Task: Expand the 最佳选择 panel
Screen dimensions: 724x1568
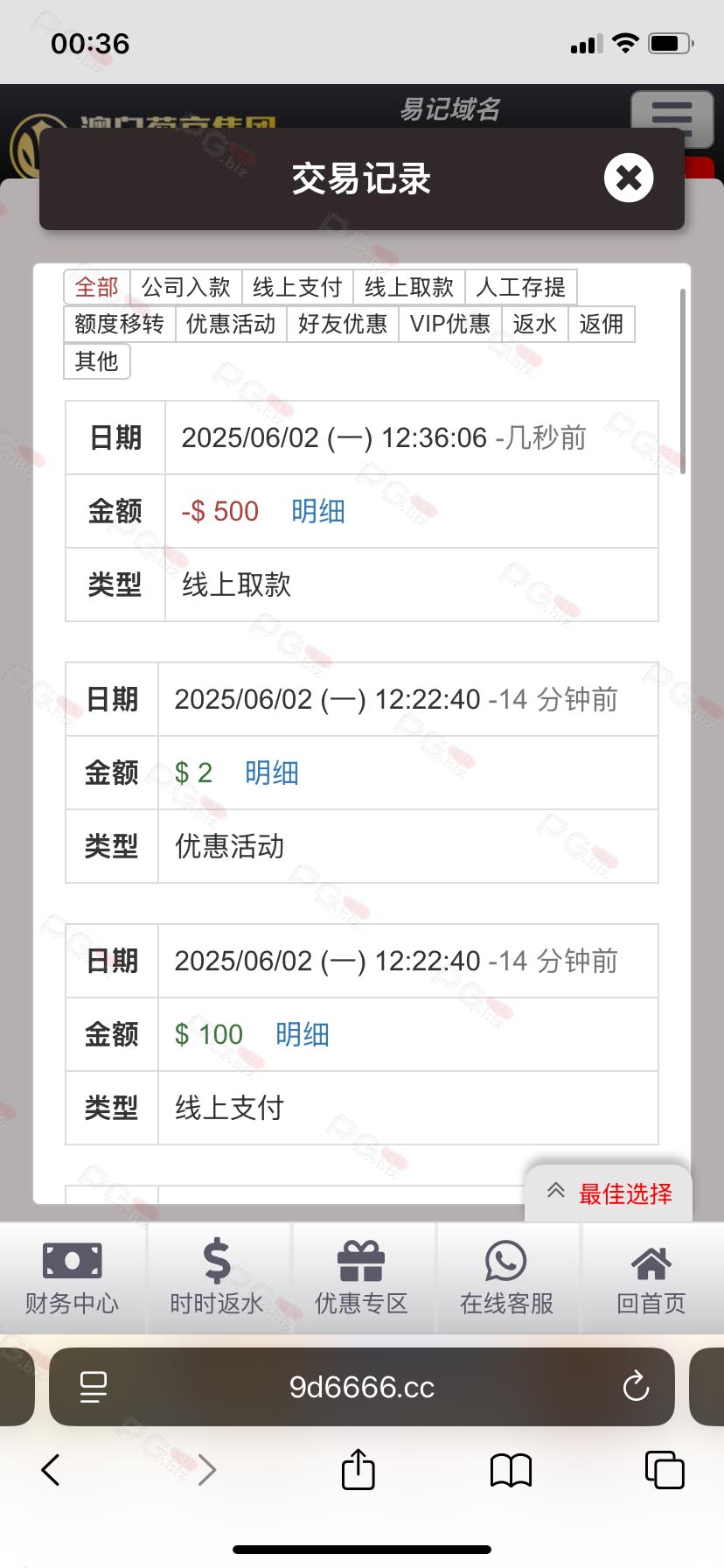Action: click(x=609, y=1193)
